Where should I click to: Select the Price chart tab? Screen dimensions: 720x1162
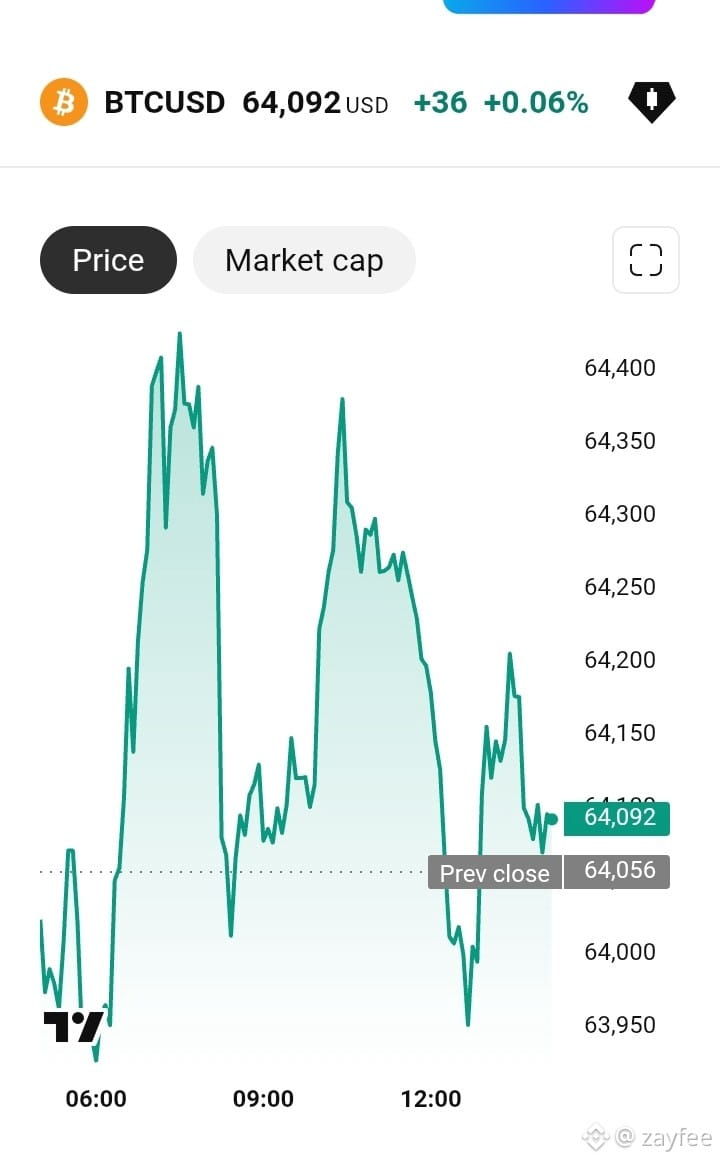click(108, 260)
